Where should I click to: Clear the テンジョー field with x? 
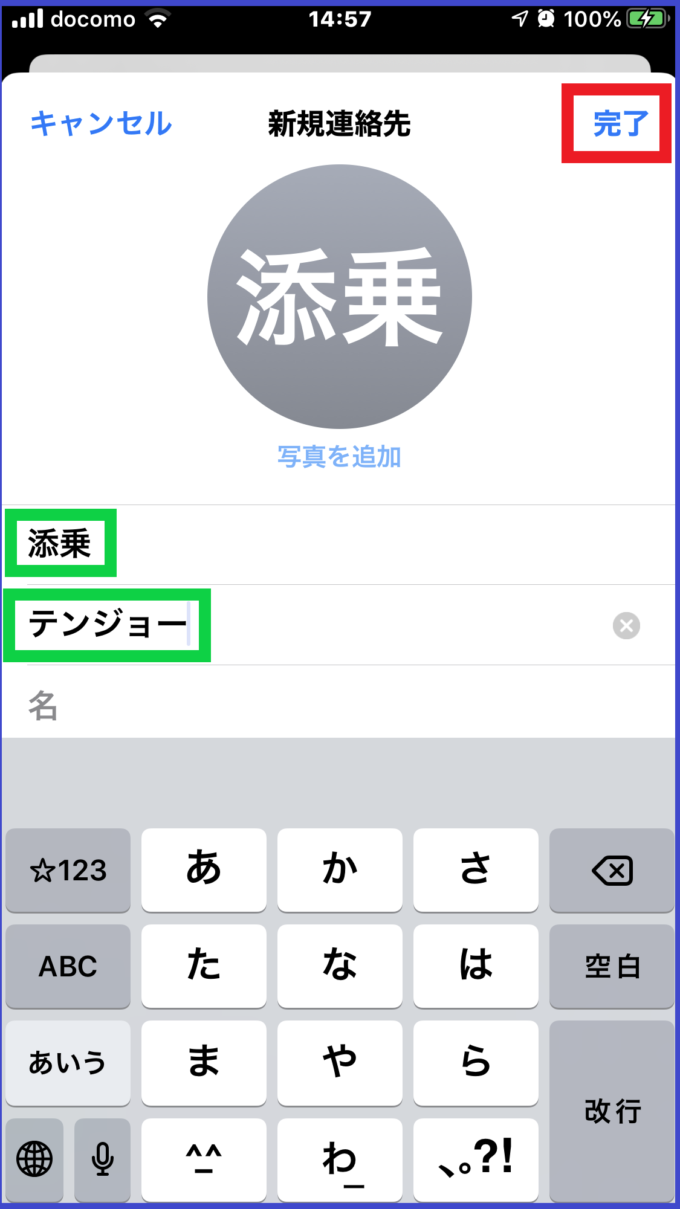point(626,626)
